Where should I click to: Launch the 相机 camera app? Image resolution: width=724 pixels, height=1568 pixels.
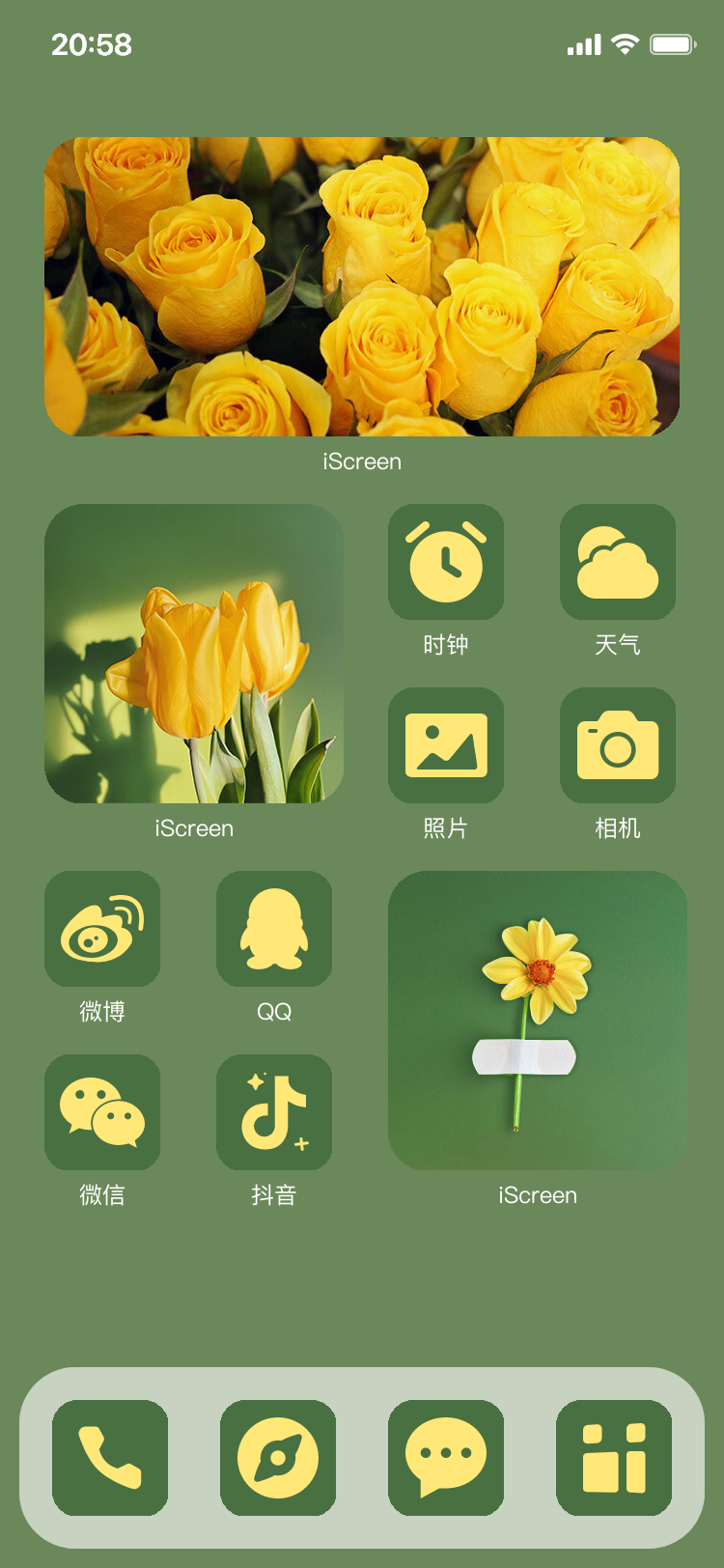(618, 745)
